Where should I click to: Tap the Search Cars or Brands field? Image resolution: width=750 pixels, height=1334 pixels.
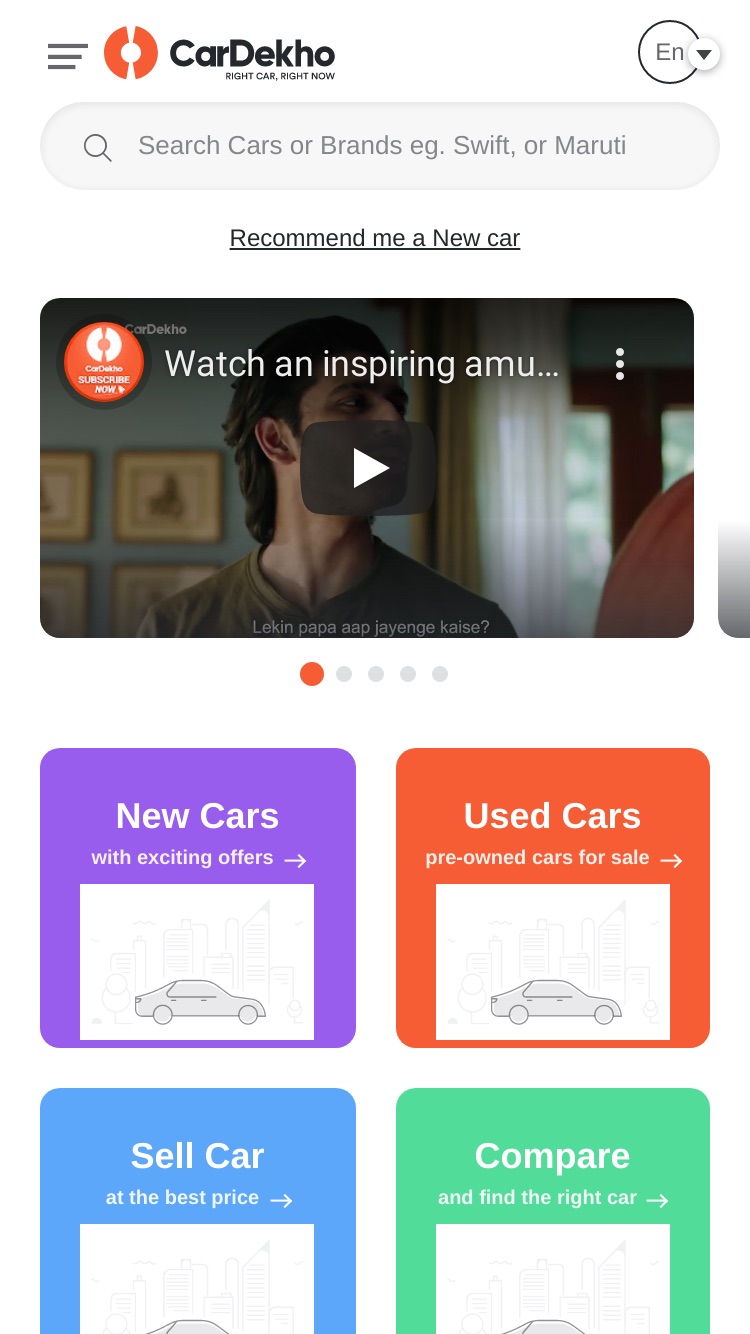tap(380, 146)
